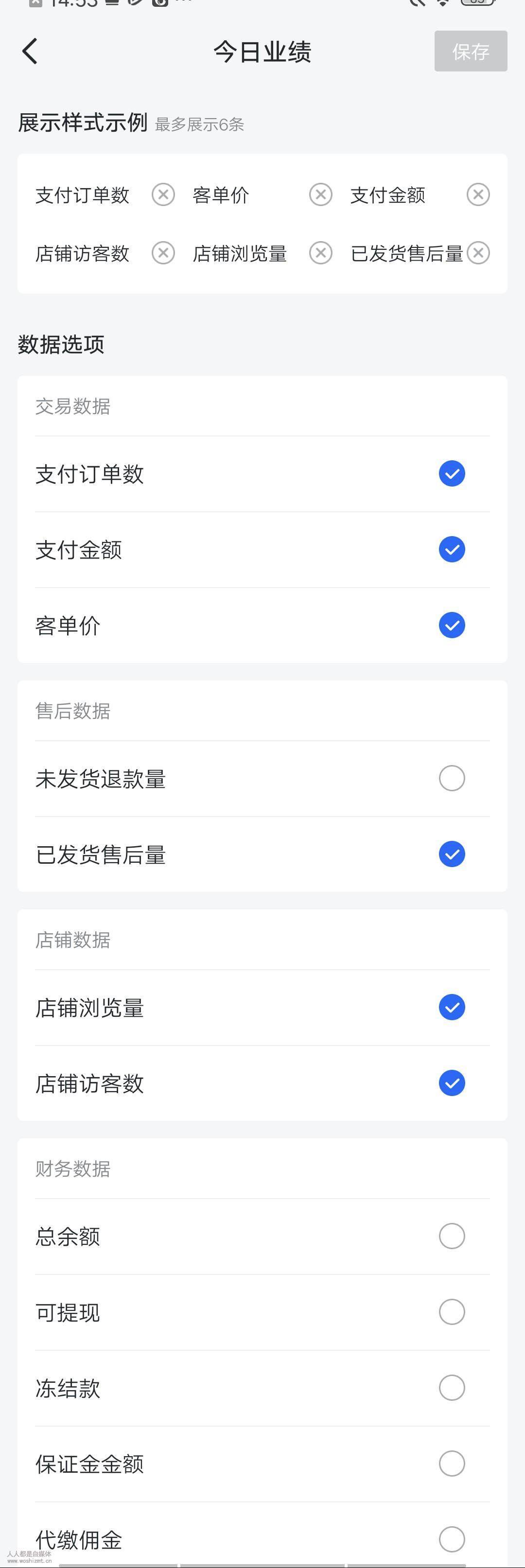Select the 可提现 option
Viewport: 525px width, 1568px height.
click(452, 1312)
